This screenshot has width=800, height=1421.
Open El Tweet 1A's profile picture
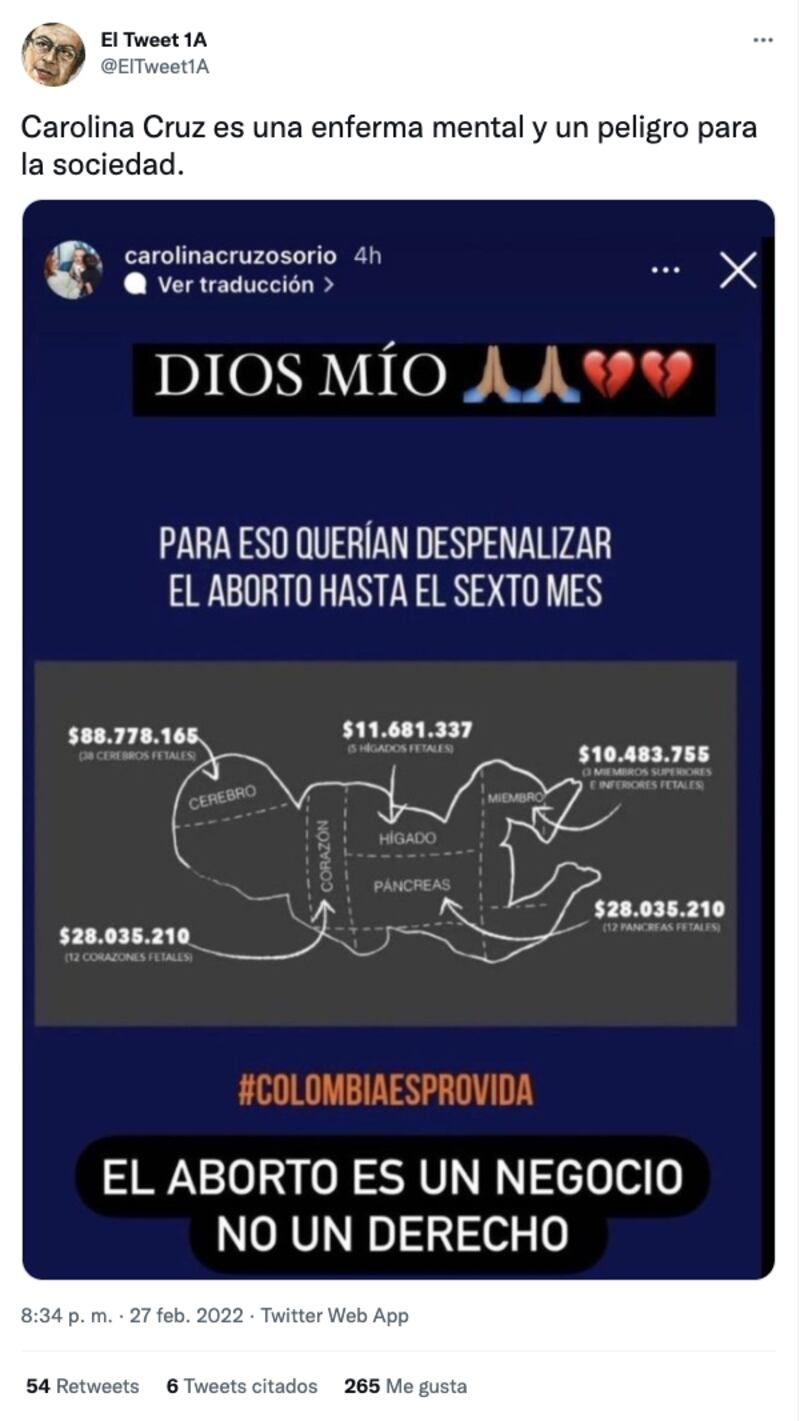coord(54,54)
